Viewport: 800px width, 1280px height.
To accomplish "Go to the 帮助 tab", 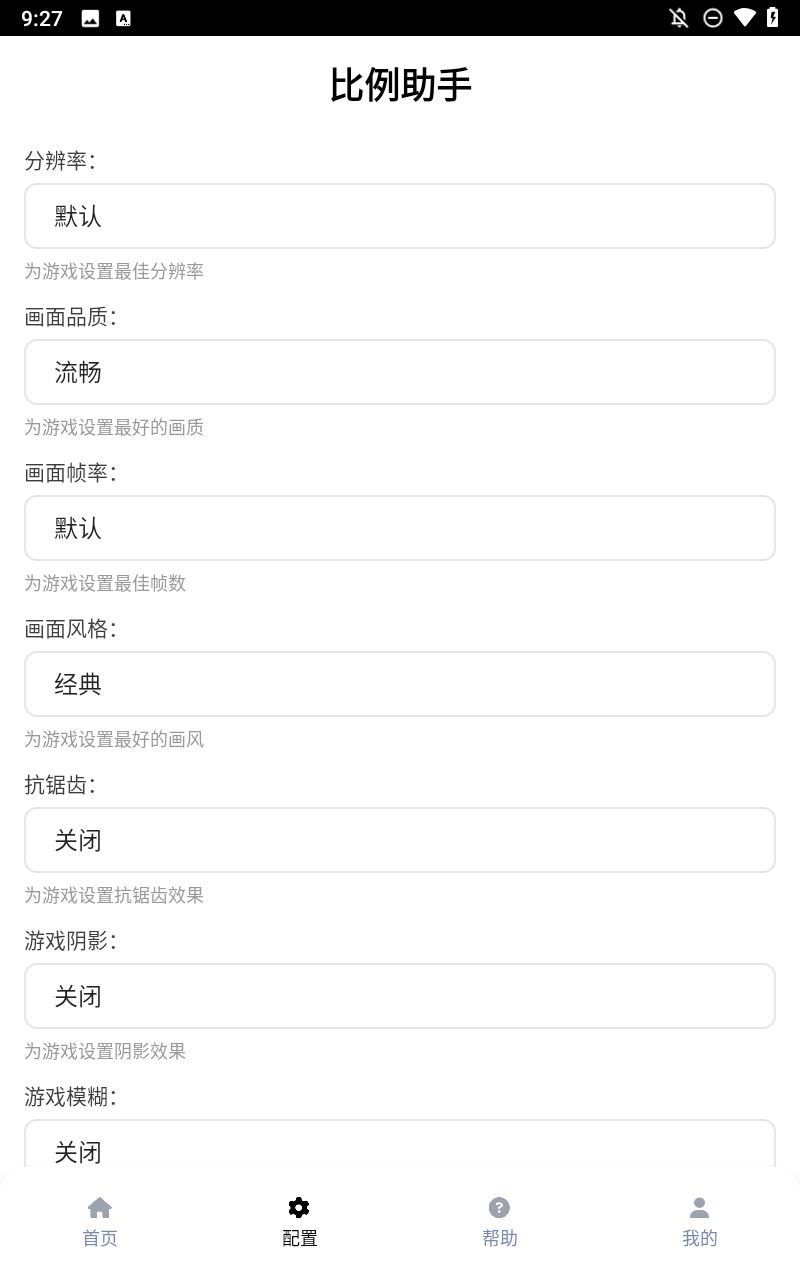I will coord(500,1222).
